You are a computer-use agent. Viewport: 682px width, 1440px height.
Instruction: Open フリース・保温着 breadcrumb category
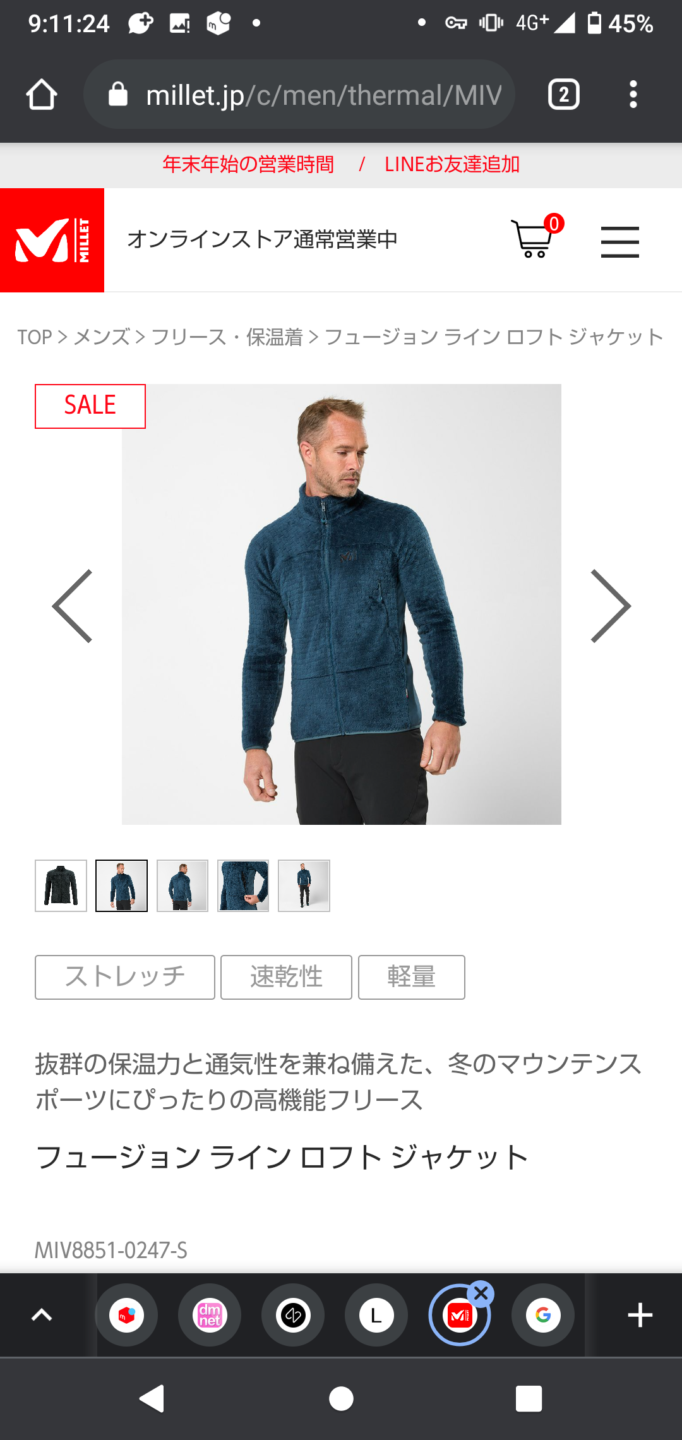(227, 337)
